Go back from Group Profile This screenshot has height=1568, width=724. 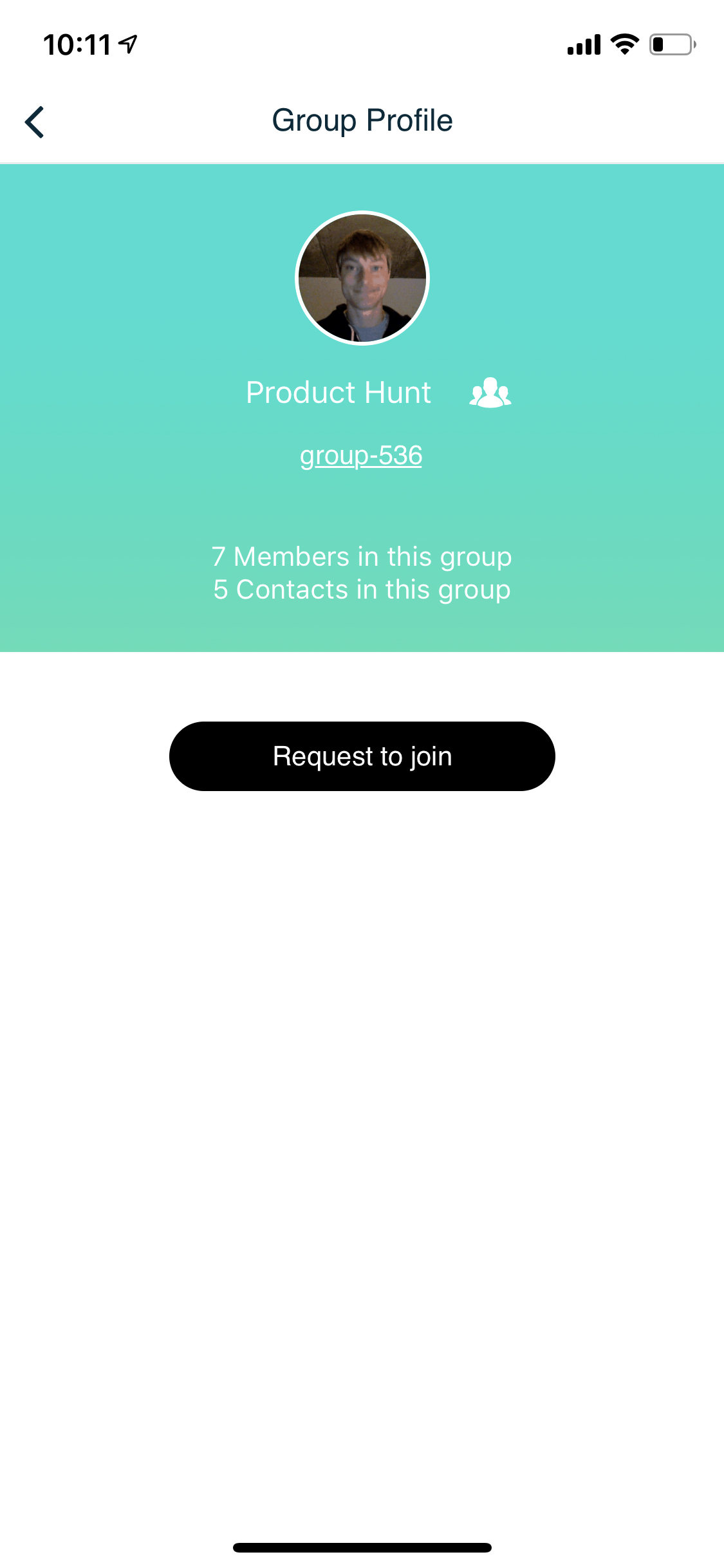(35, 122)
